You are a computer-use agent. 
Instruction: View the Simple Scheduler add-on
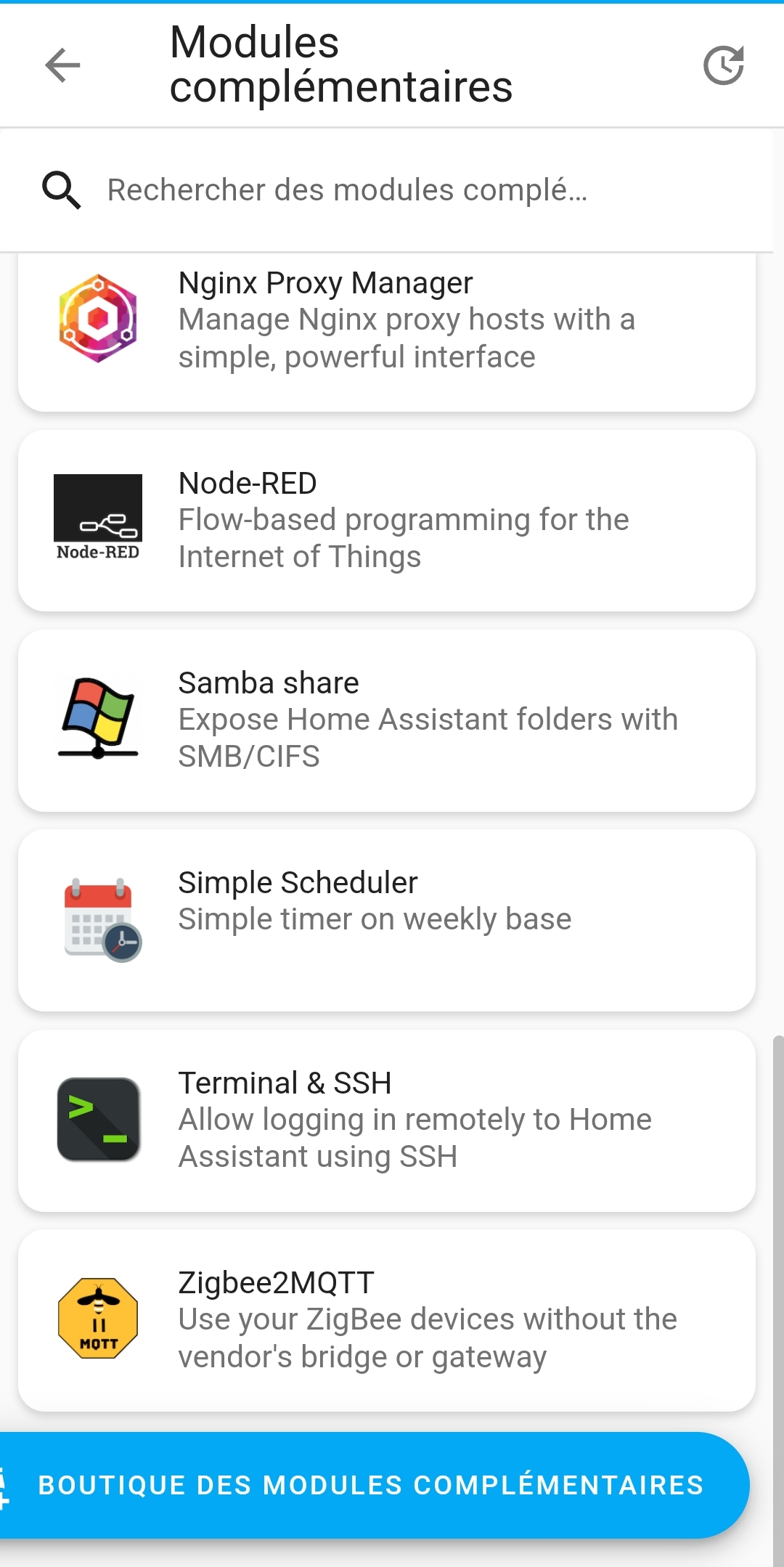(x=386, y=919)
